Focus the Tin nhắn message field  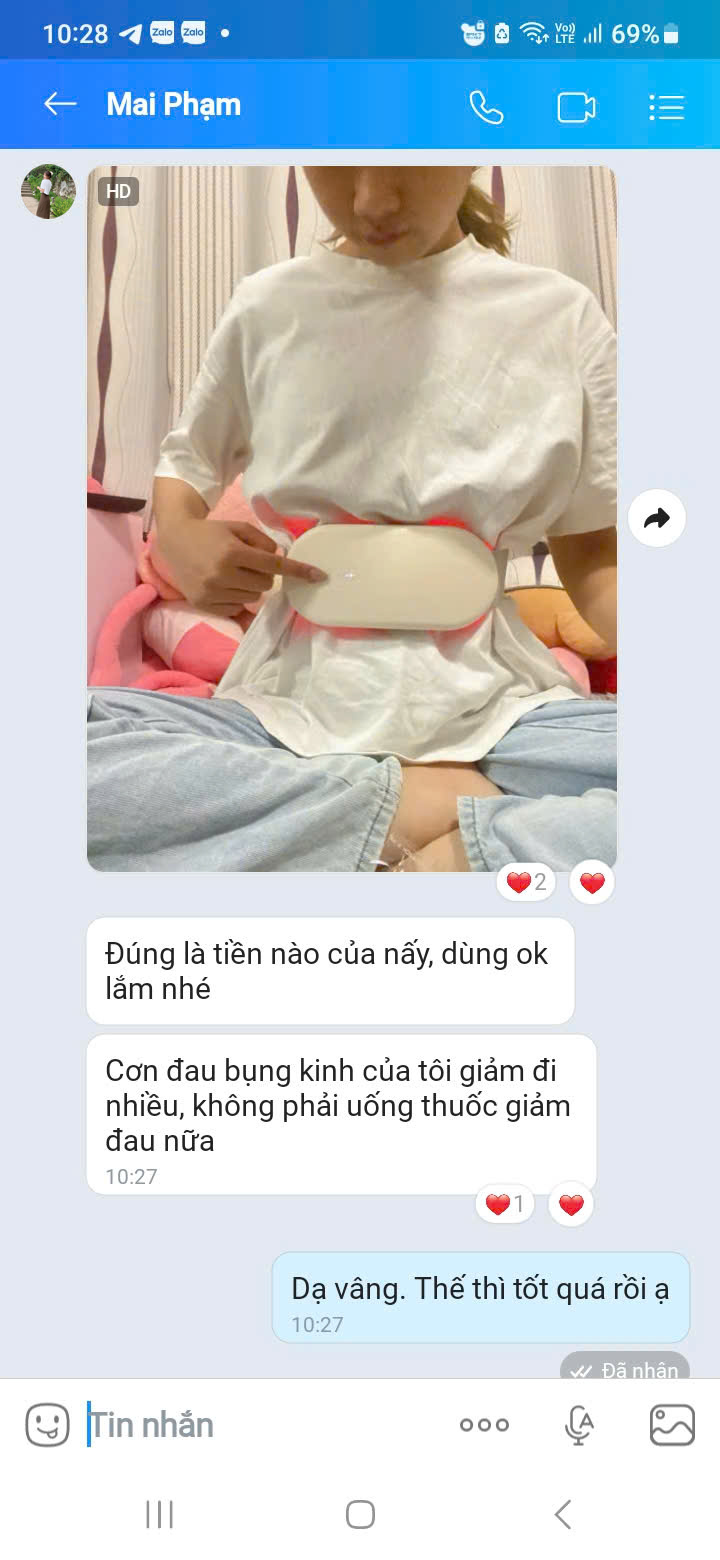[x=260, y=1425]
